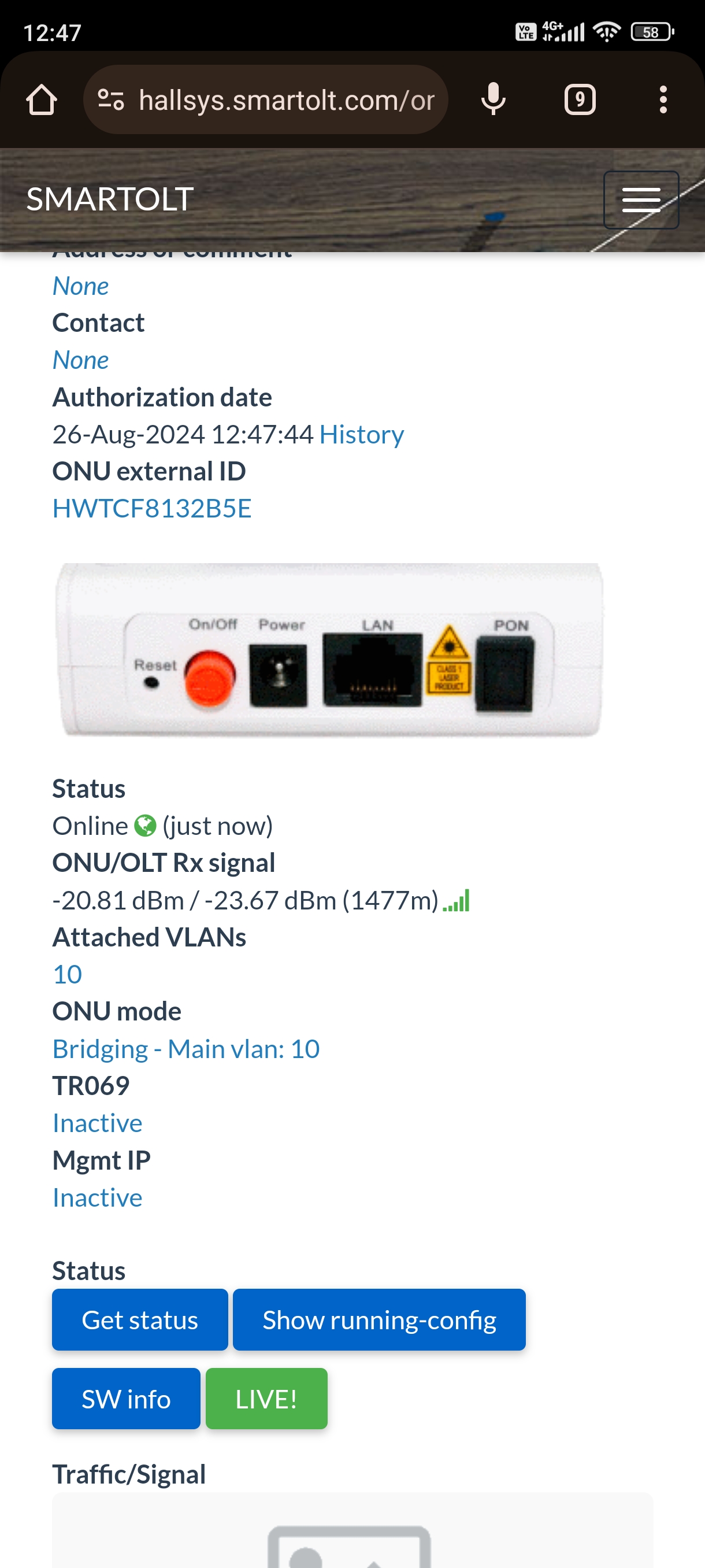Open the Mgmt IP Inactive setting

pyautogui.click(x=97, y=1197)
